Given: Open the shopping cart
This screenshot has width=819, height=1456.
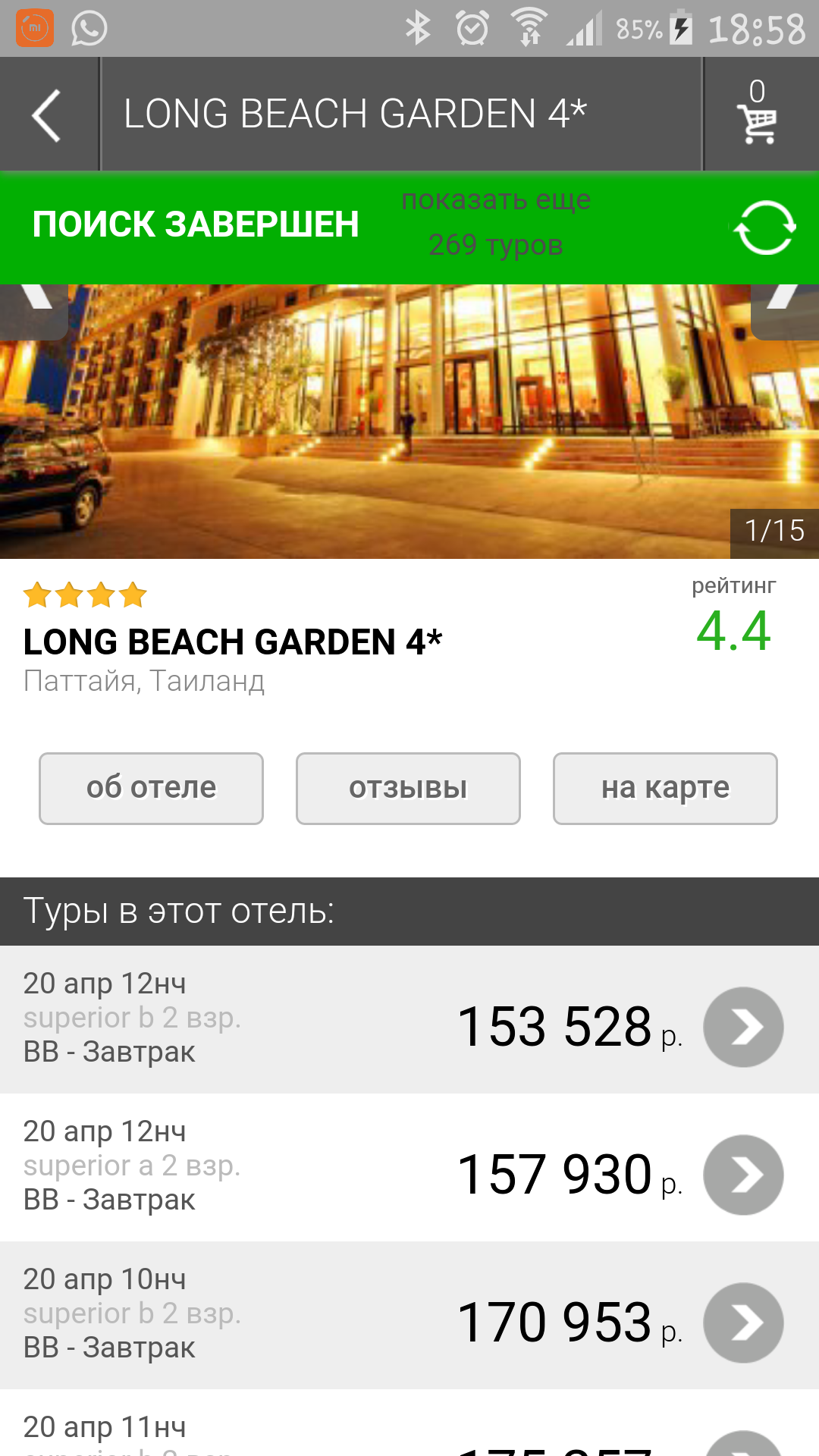Looking at the screenshot, I should (x=758, y=115).
